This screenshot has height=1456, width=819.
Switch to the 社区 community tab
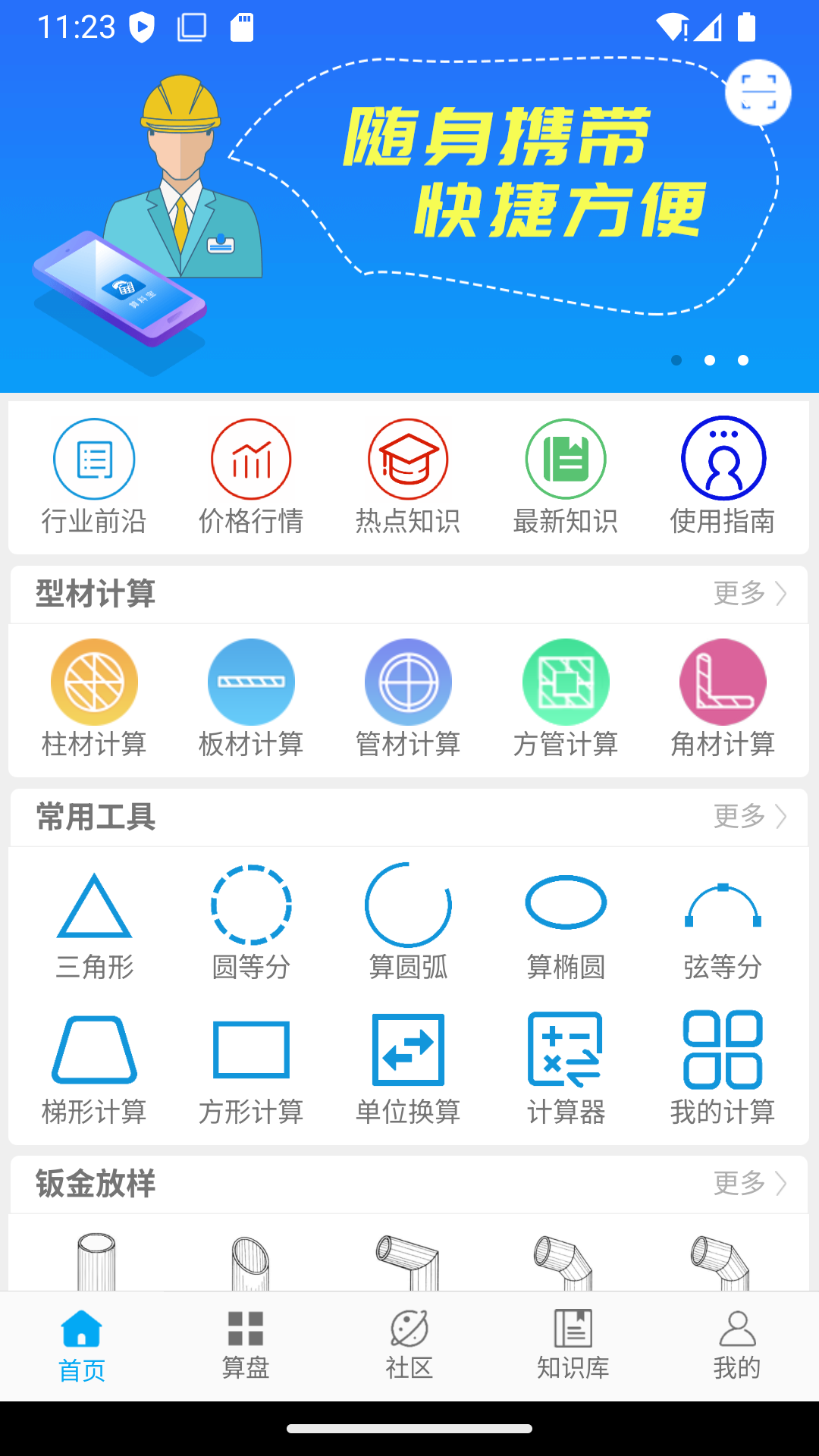tap(409, 1346)
